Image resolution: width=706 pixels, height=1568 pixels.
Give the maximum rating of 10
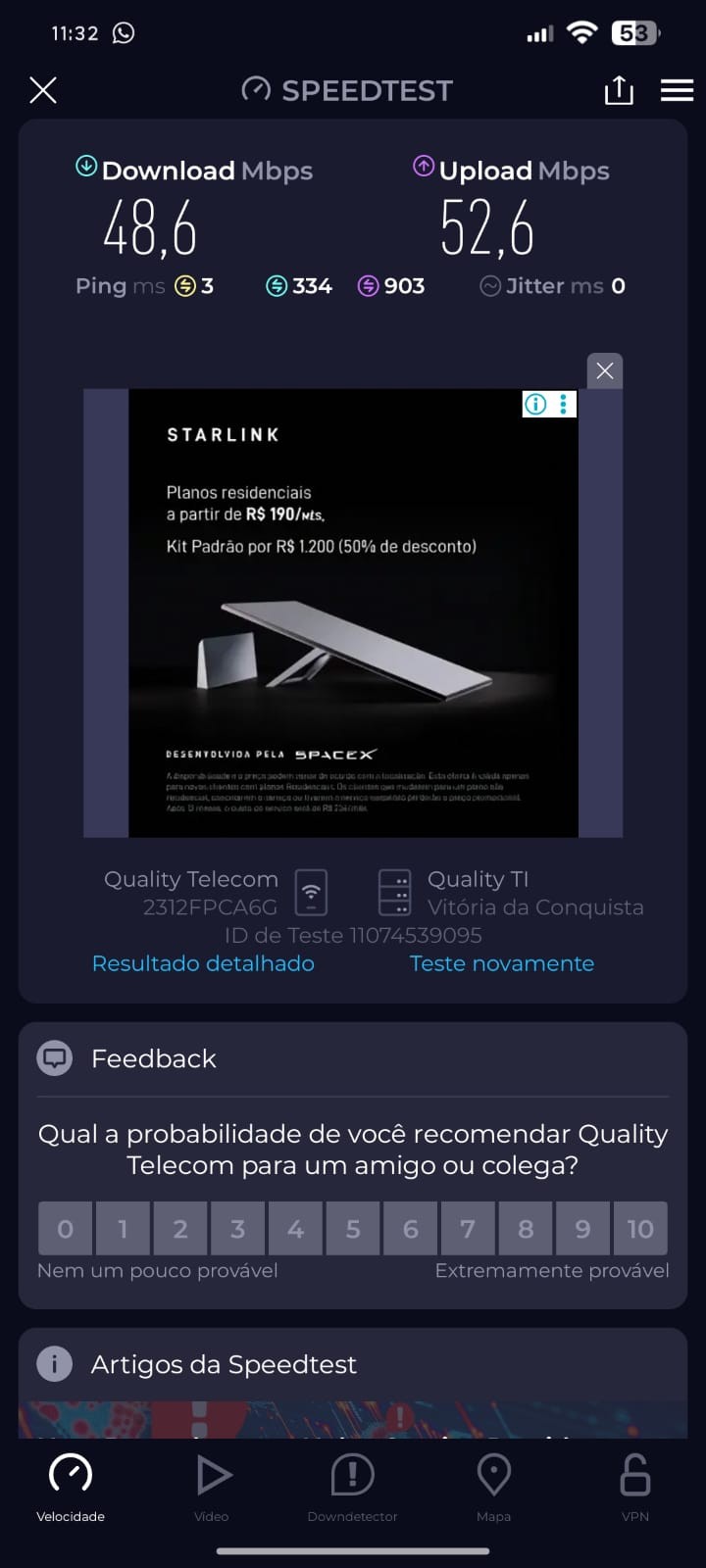tap(640, 1229)
